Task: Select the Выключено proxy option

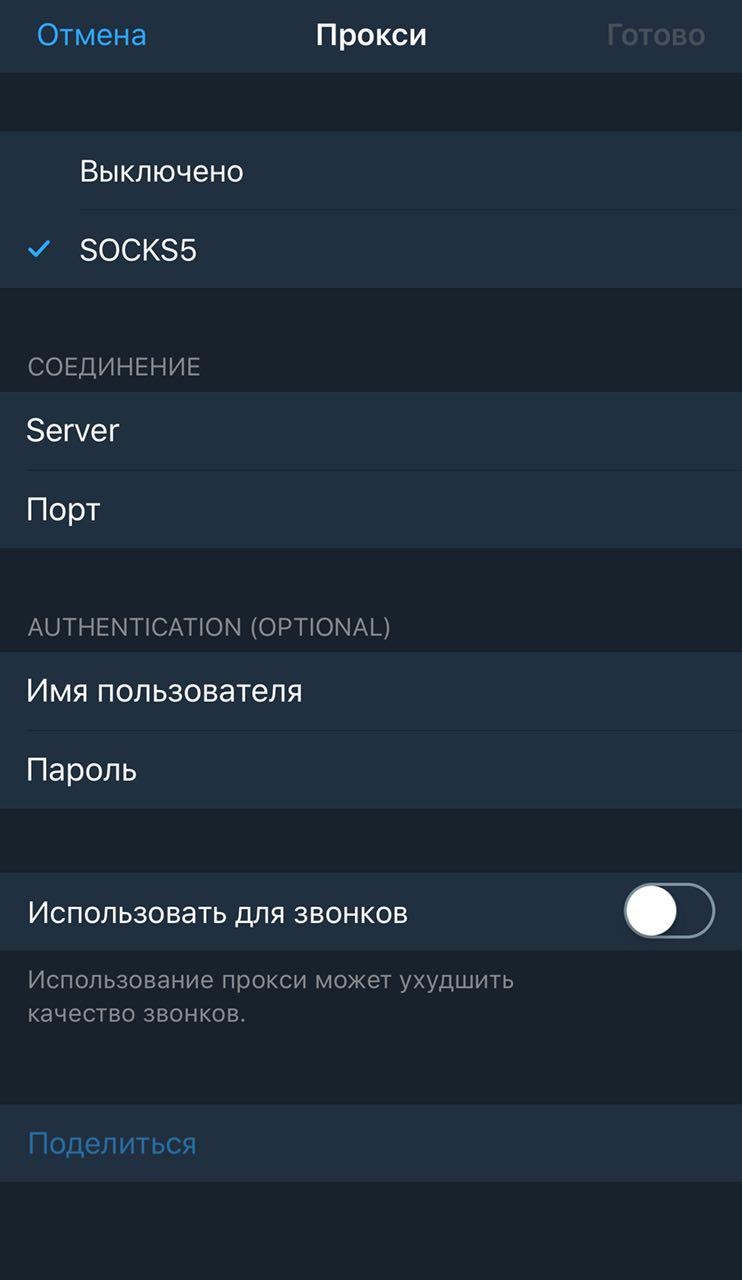Action: pos(371,171)
